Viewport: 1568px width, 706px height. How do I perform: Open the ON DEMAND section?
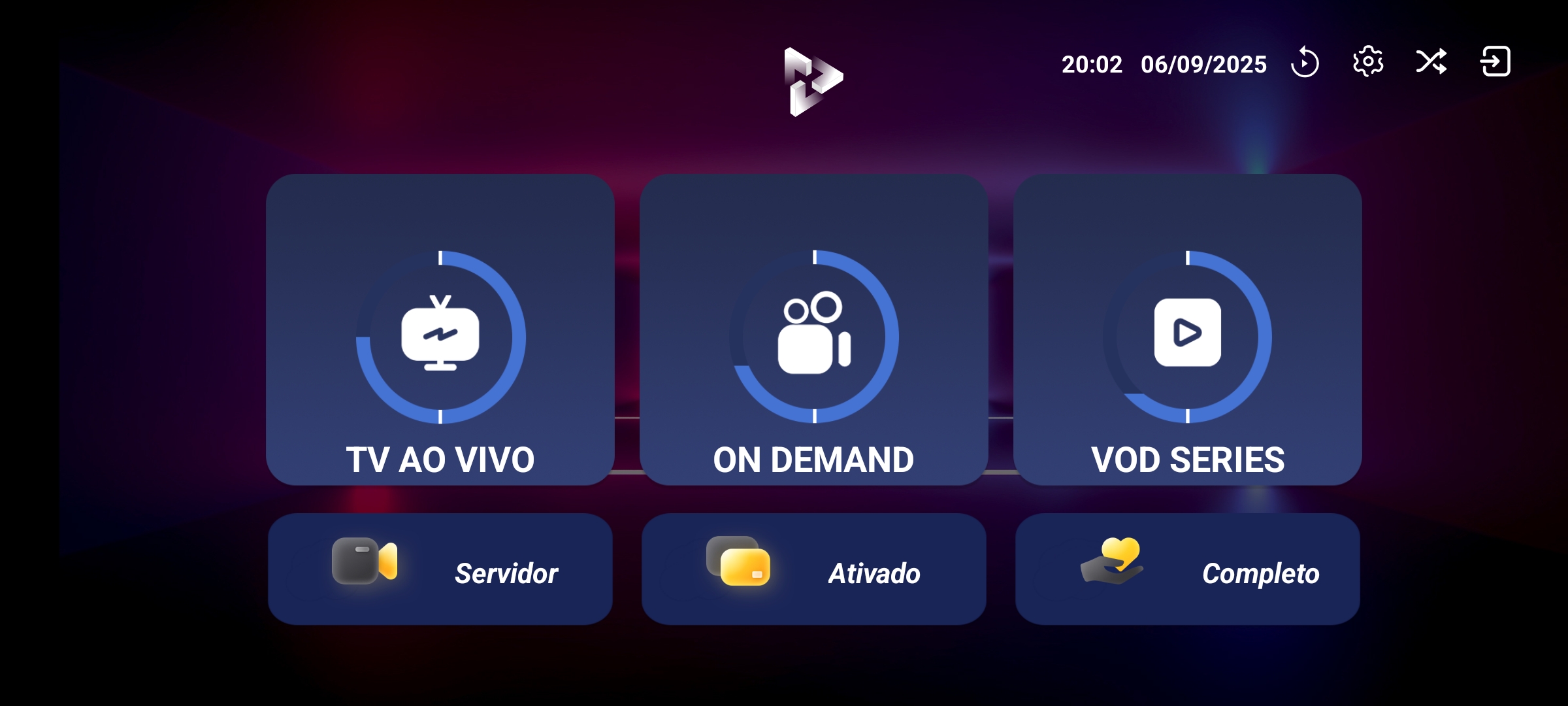813,329
